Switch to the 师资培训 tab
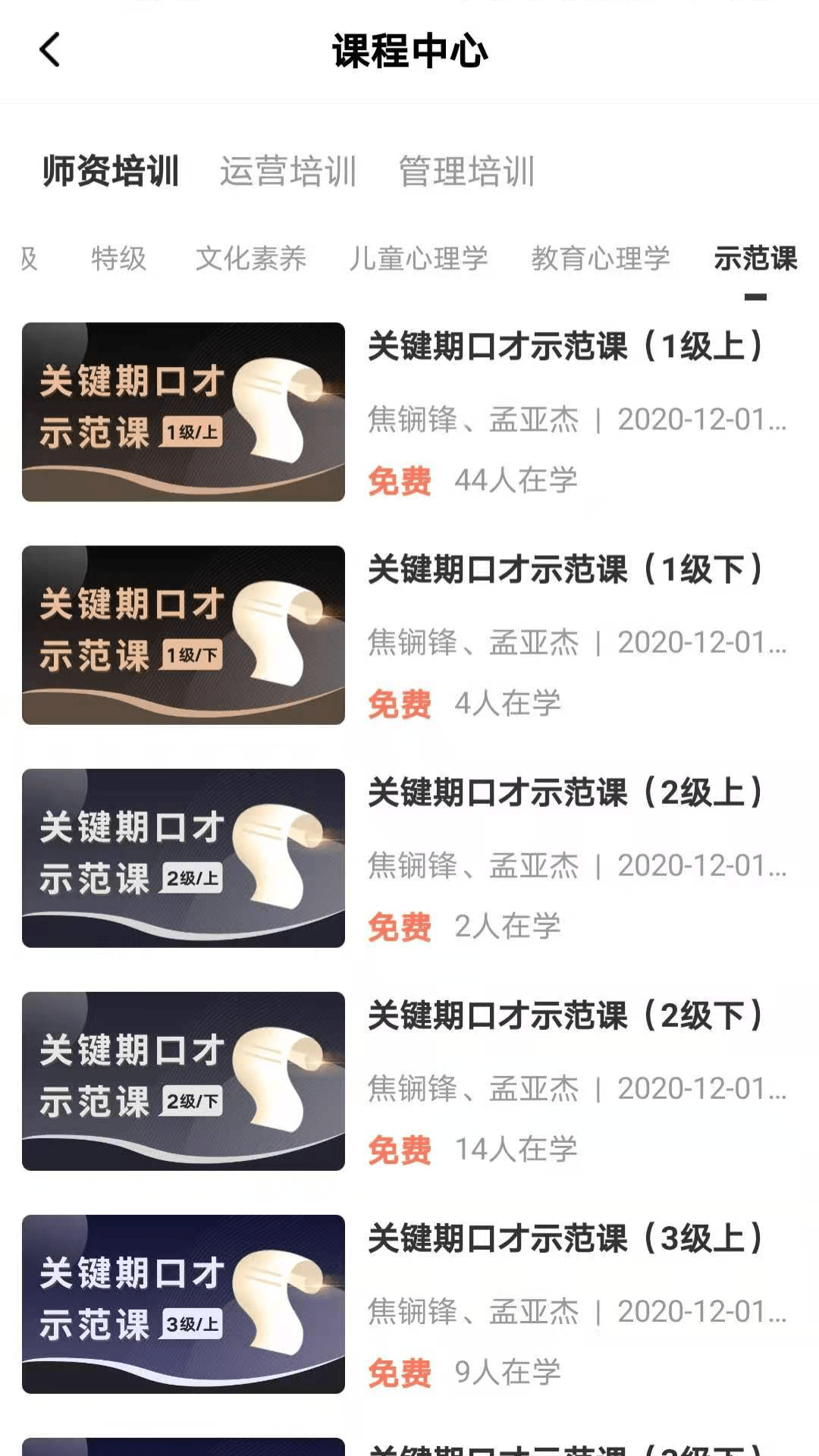 (111, 171)
